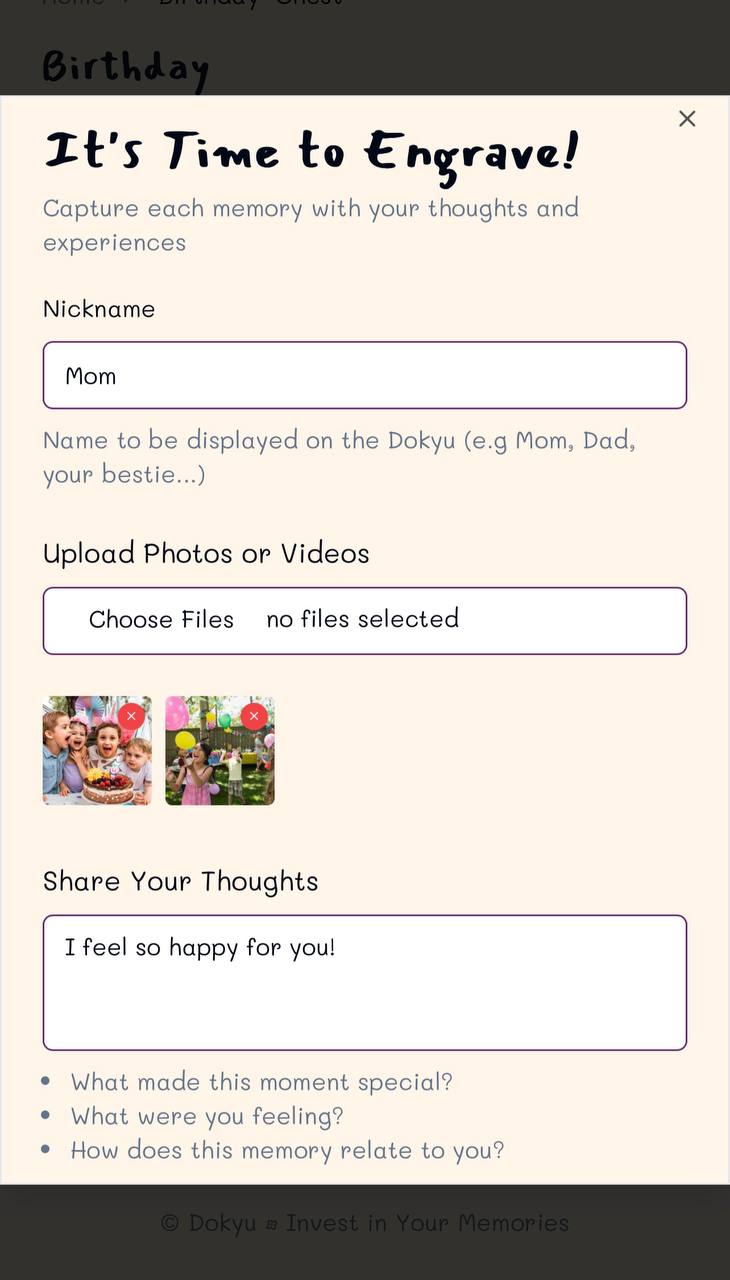This screenshot has height=1280, width=730.
Task: Remove the garden balloons photo
Action: point(254,716)
